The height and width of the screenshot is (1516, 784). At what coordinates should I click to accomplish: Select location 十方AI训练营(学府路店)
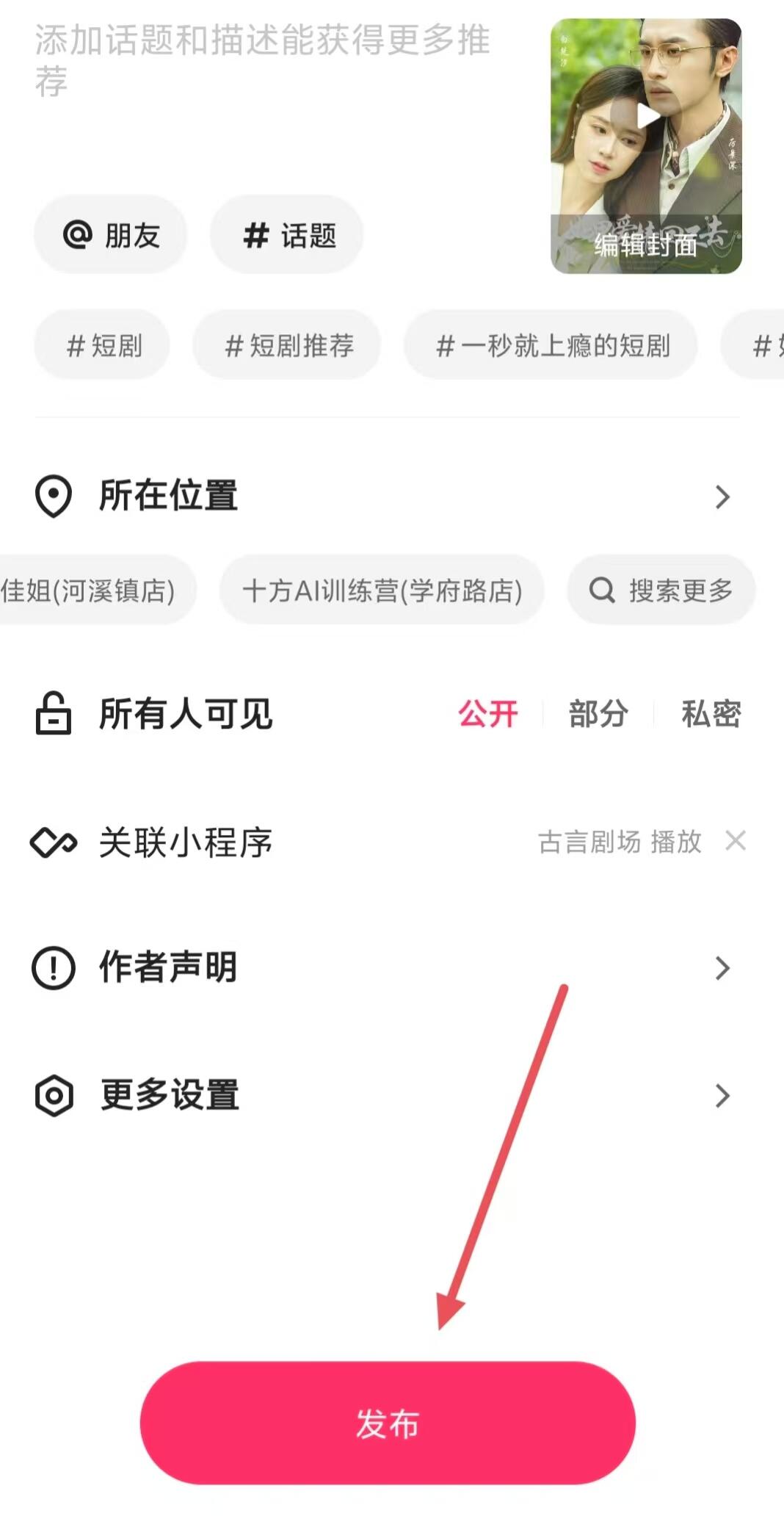coord(382,591)
